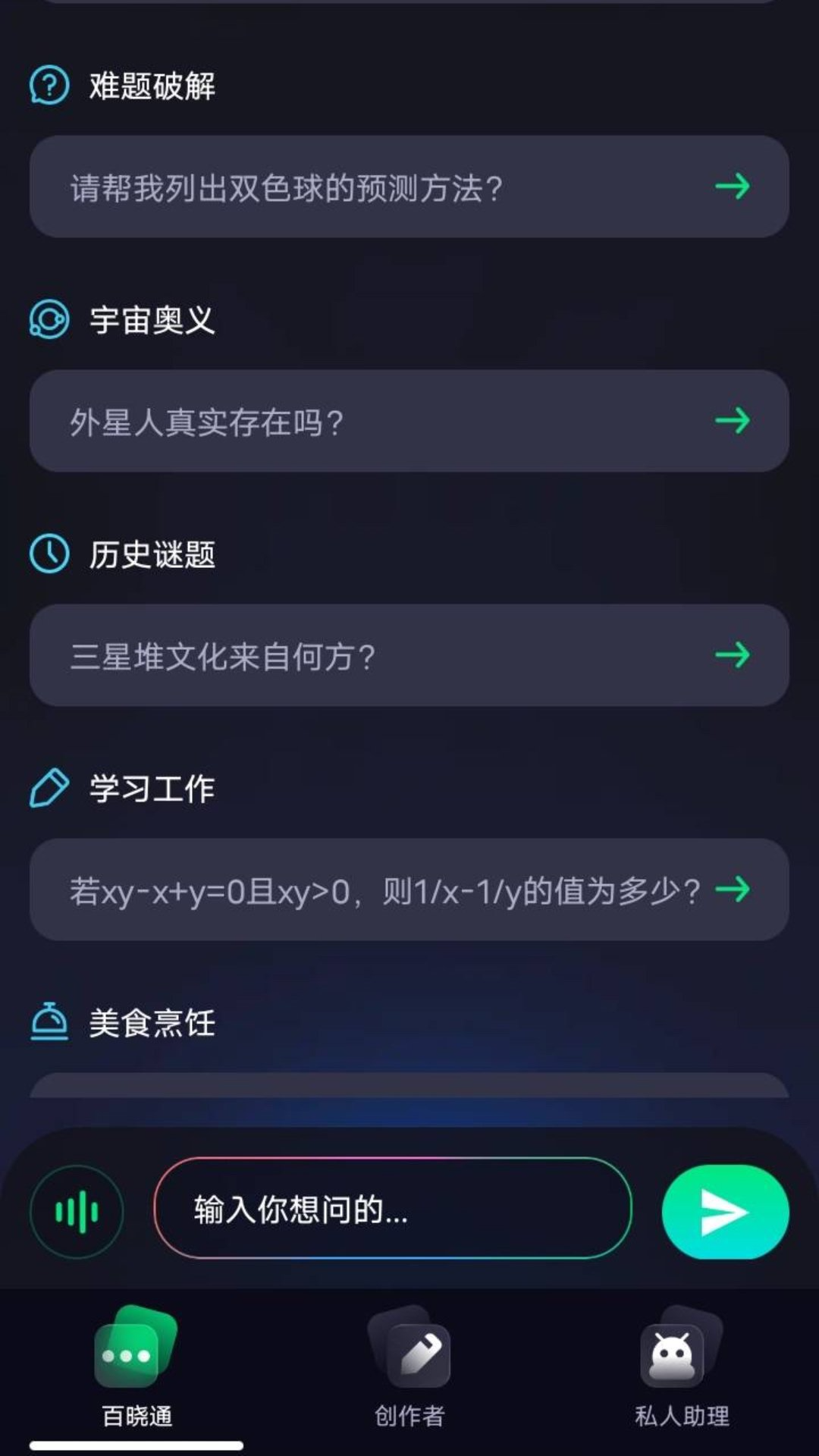Tap the voice input waveform icon

(x=76, y=1212)
